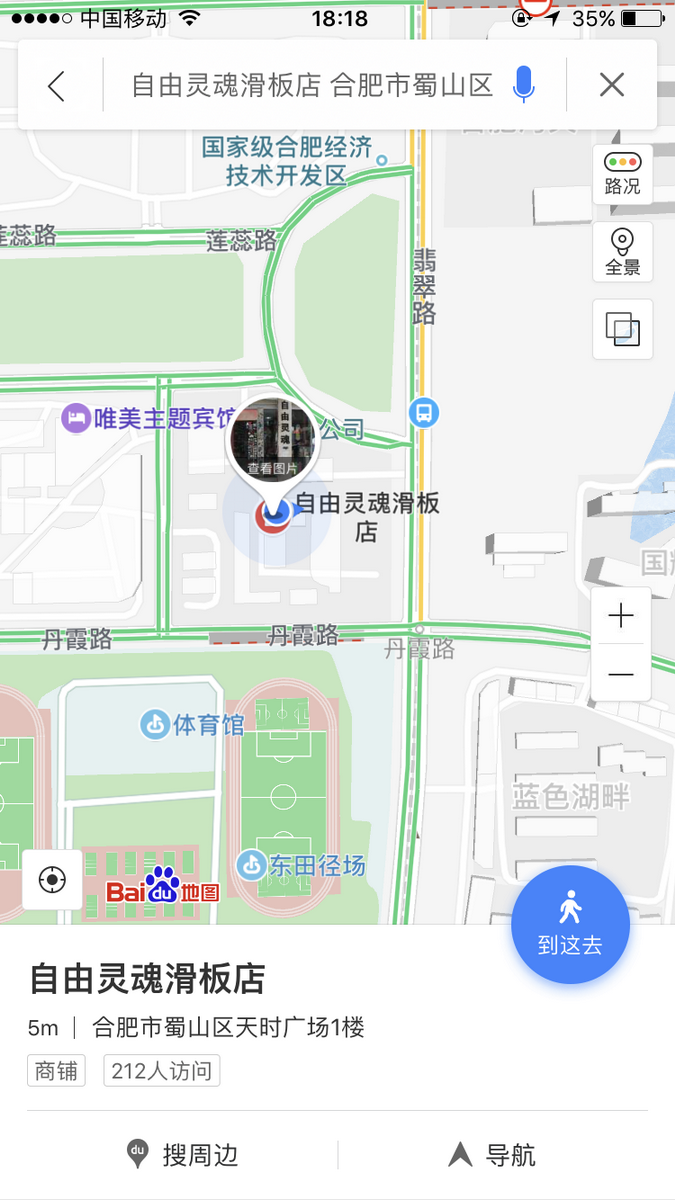View the store photo 查看图片

[x=273, y=439]
